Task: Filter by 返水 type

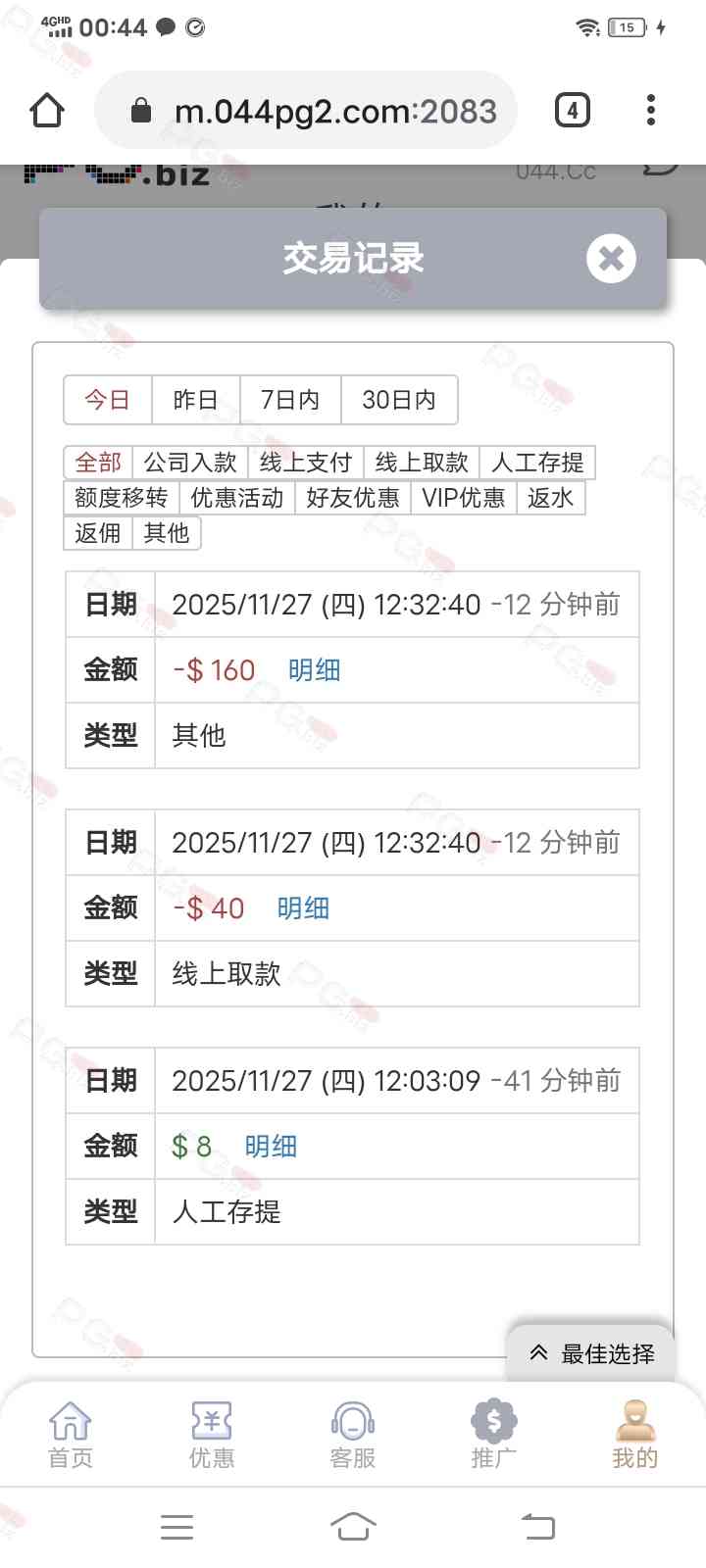Action: (x=550, y=498)
